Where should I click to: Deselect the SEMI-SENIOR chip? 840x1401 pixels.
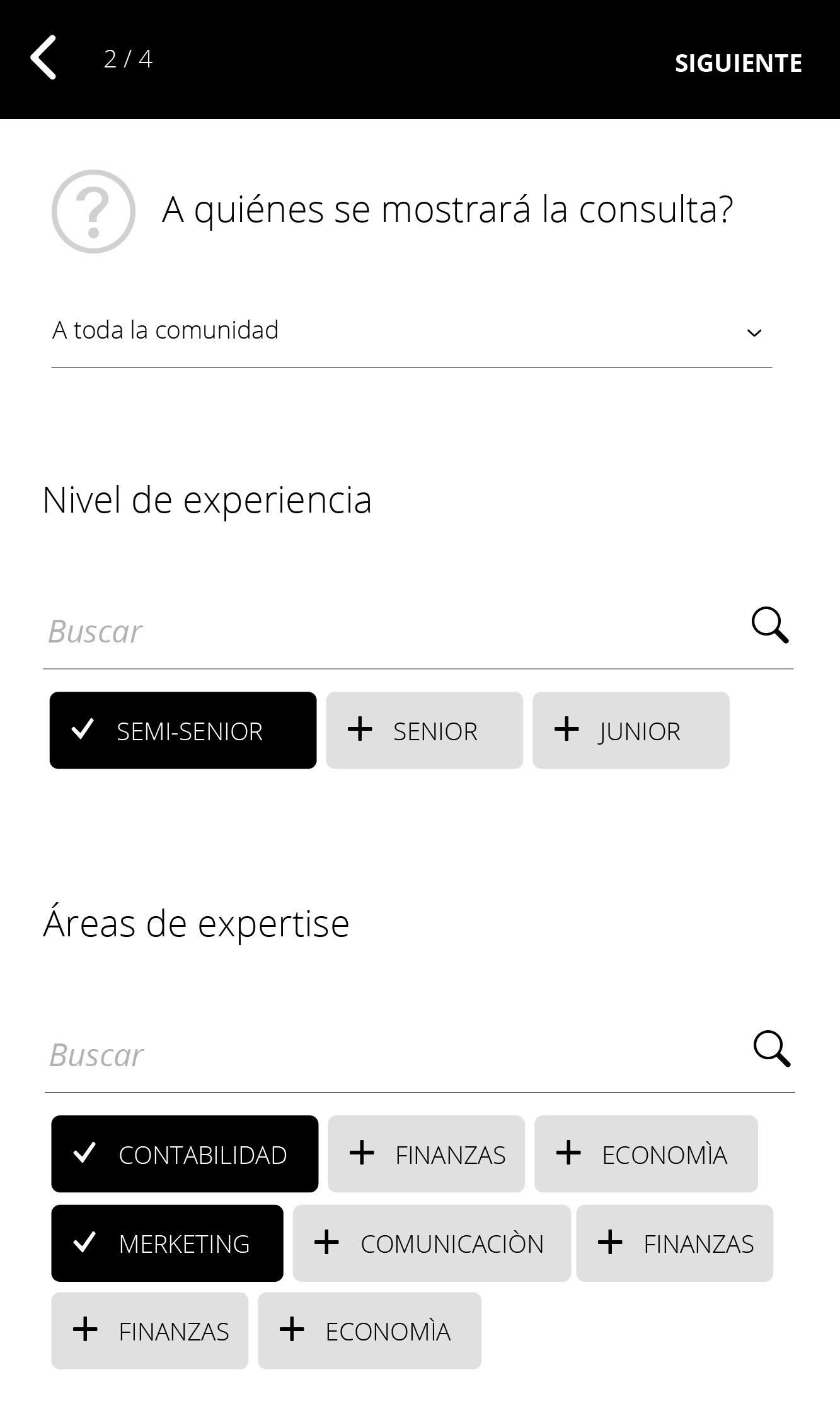click(x=183, y=730)
